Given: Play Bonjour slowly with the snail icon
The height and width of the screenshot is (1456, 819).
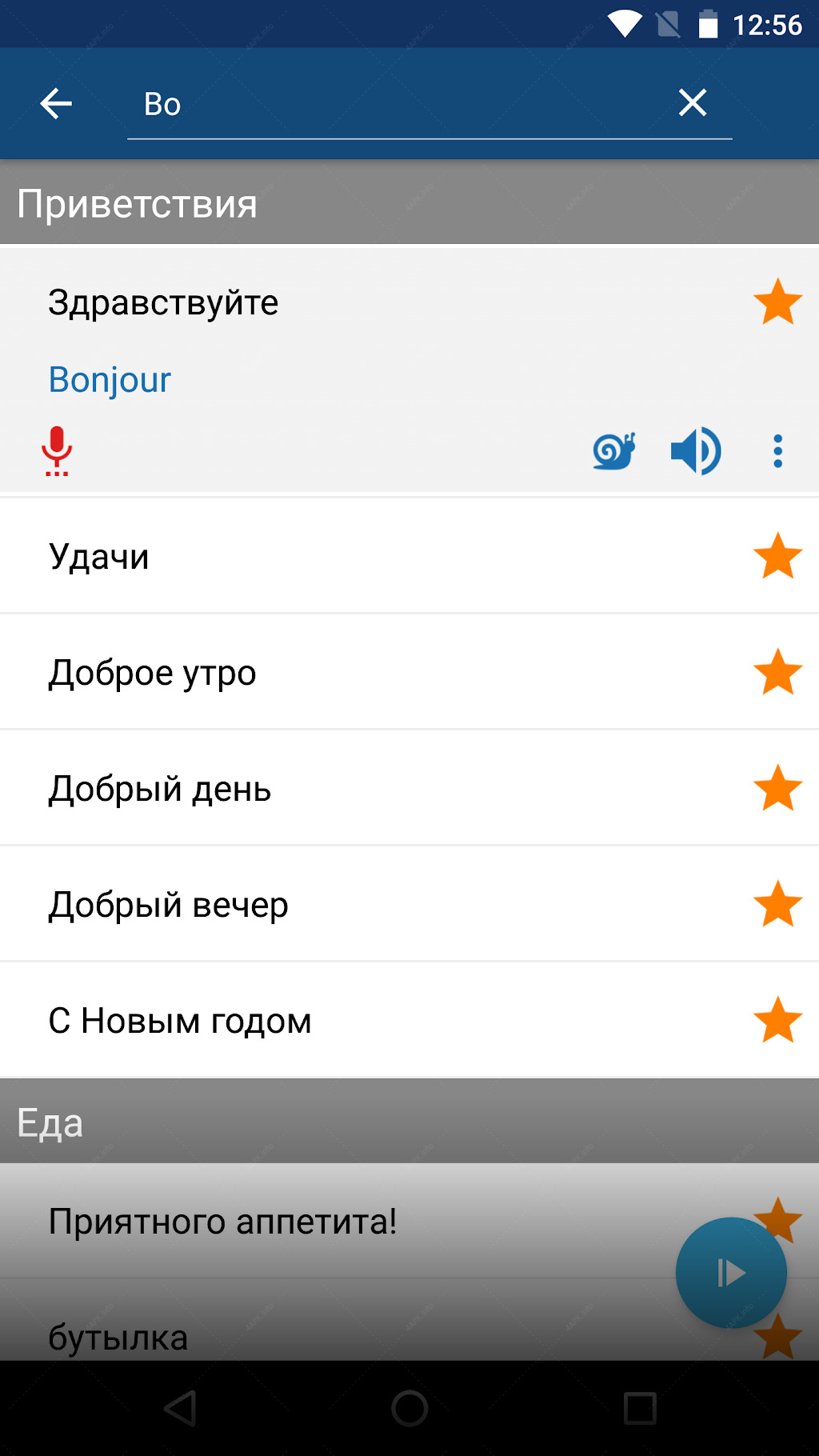Looking at the screenshot, I should [614, 451].
